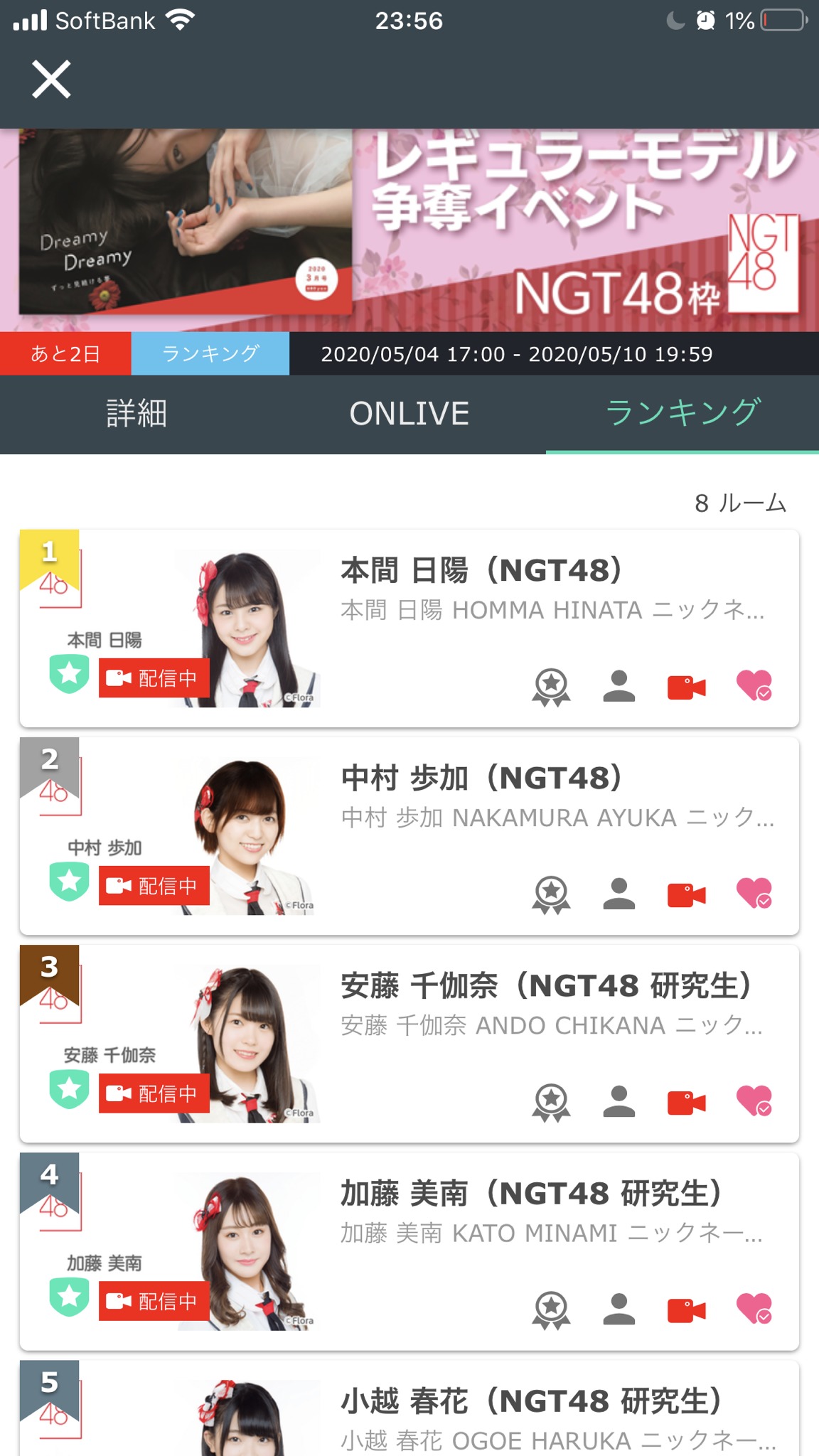Open the レギュラーモデル争奪イベント banner
The image size is (819, 1456).
pos(409,229)
